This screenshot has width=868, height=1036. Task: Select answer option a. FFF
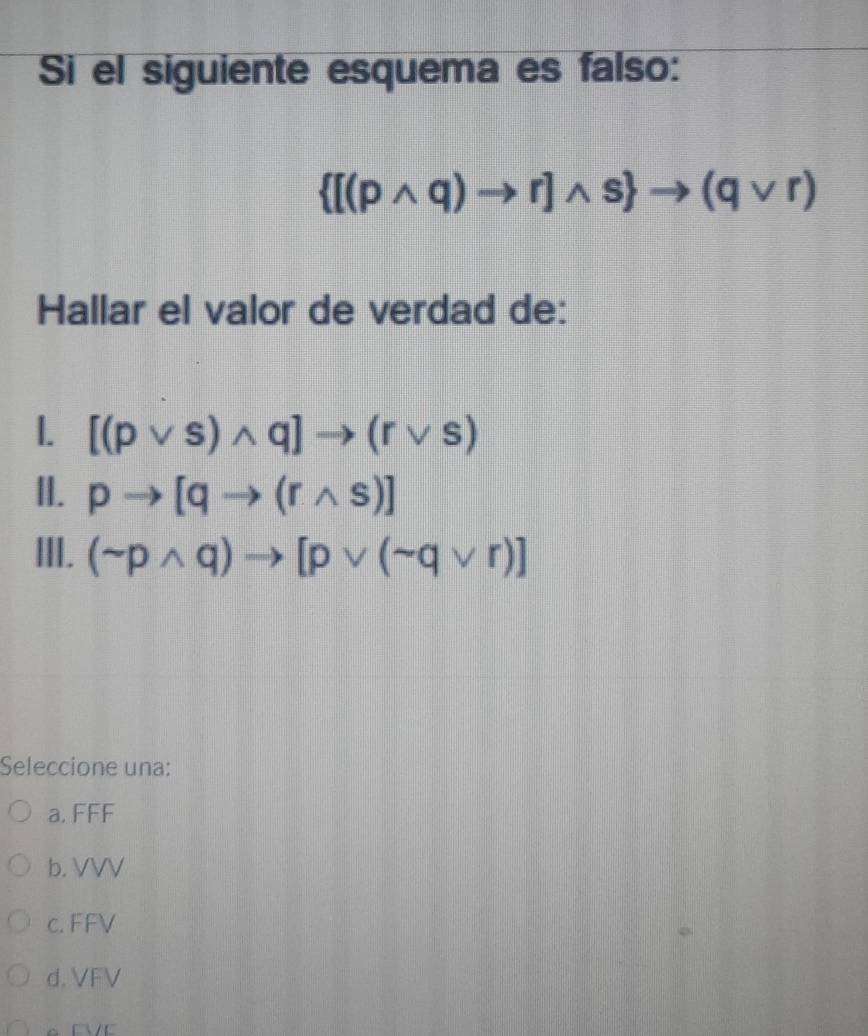point(23,813)
